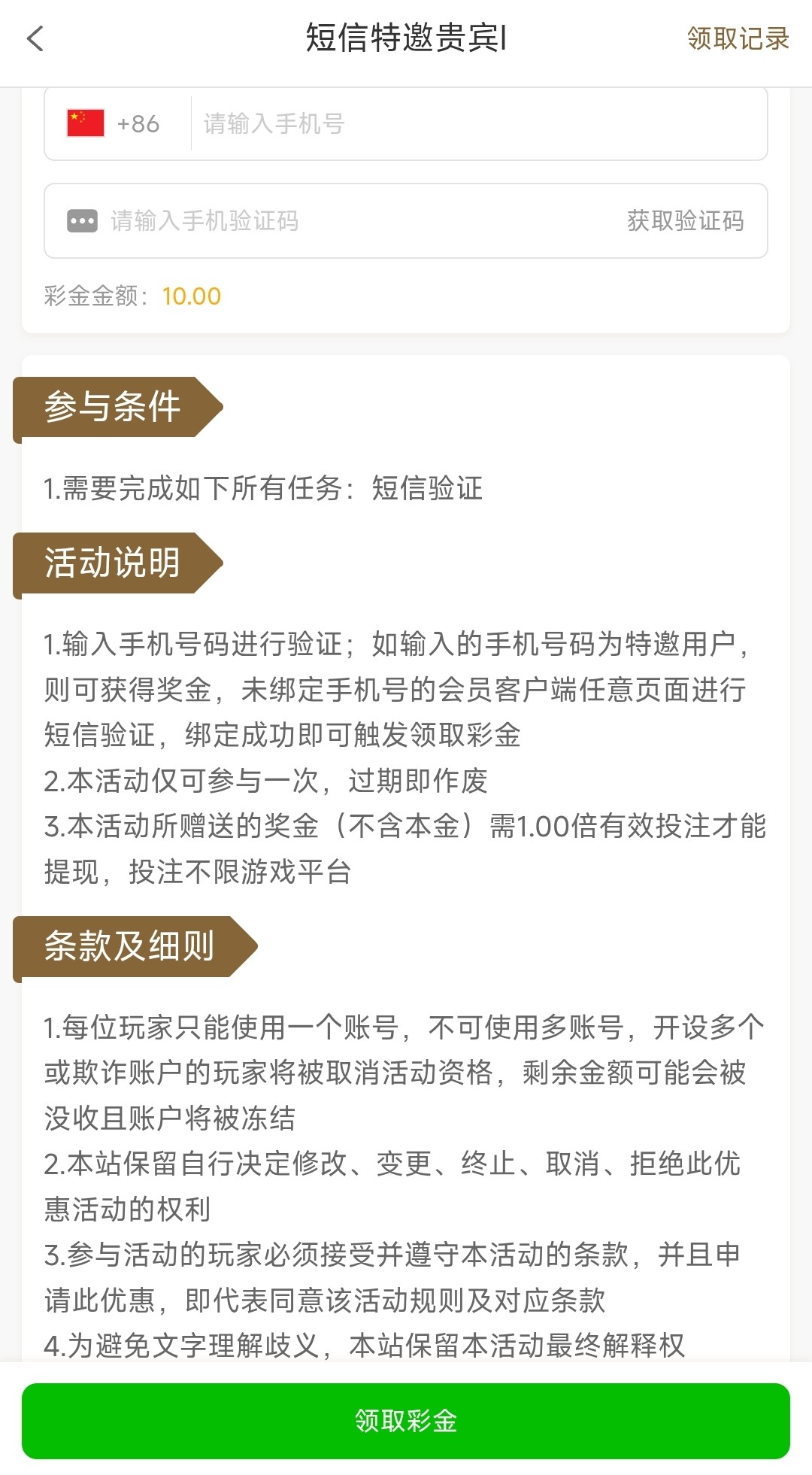The height and width of the screenshot is (1475, 812).
Task: Focus the 请输入手机验证码 code field
Action: 338,220
